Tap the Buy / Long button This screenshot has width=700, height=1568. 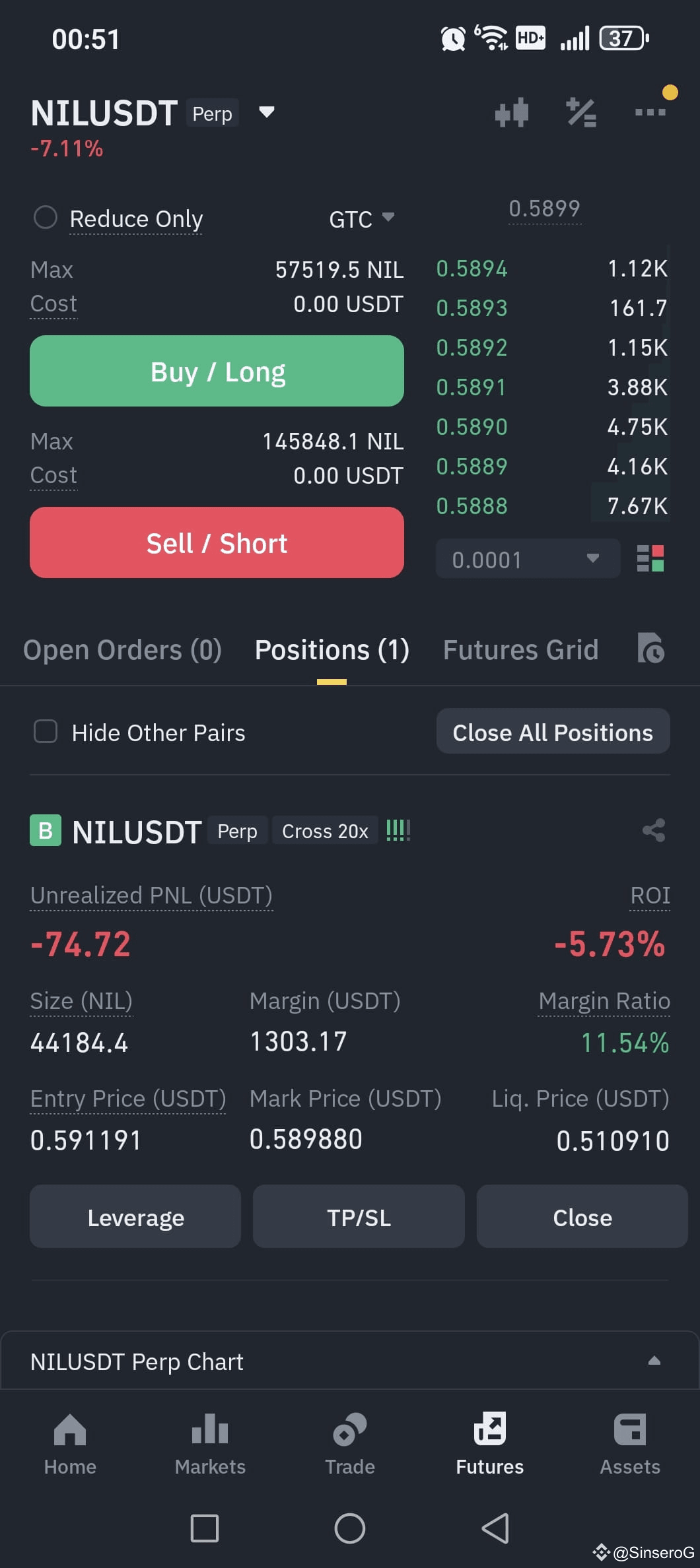point(217,371)
